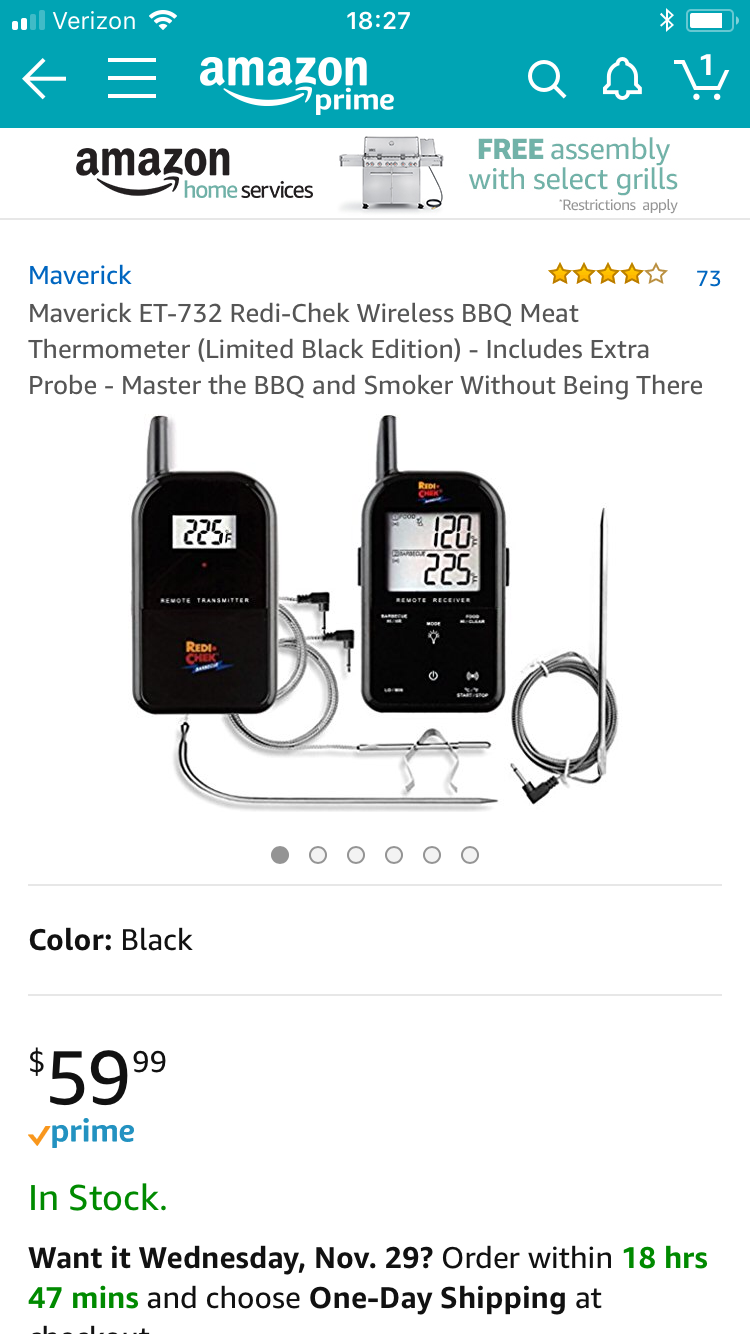
Task: Open the hamburger menu
Action: (x=132, y=79)
